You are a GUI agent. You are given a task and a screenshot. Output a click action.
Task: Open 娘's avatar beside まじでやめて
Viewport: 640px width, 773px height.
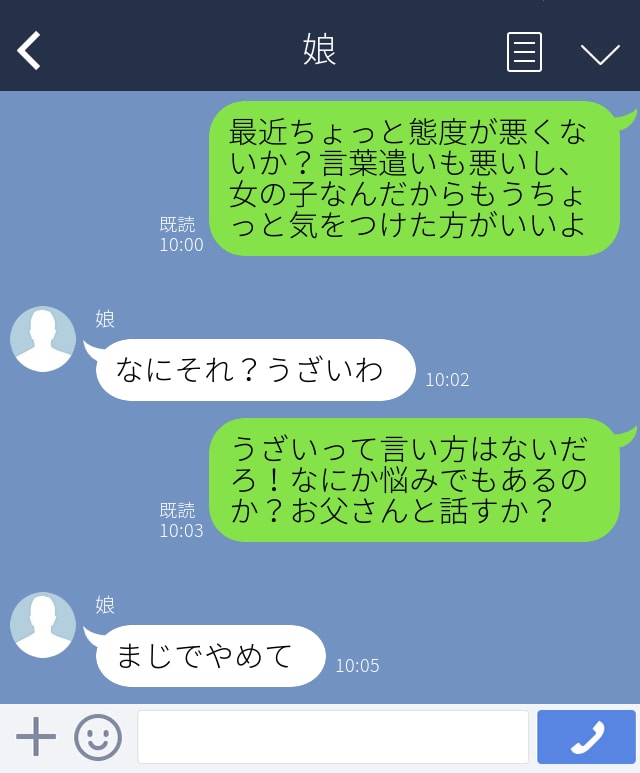point(43,625)
